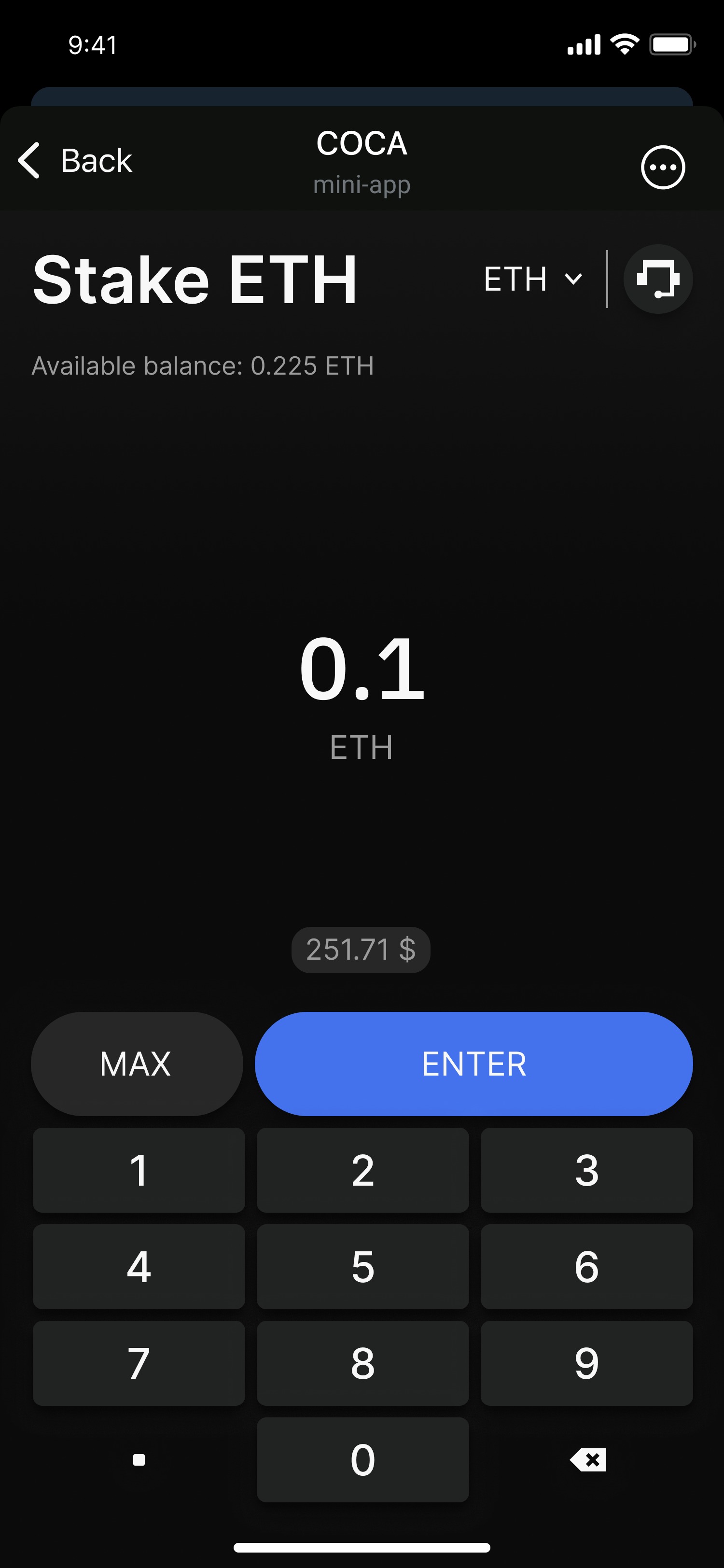This screenshot has height=1568, width=724.
Task: Go back from the COCA mini-app
Action: [x=75, y=161]
